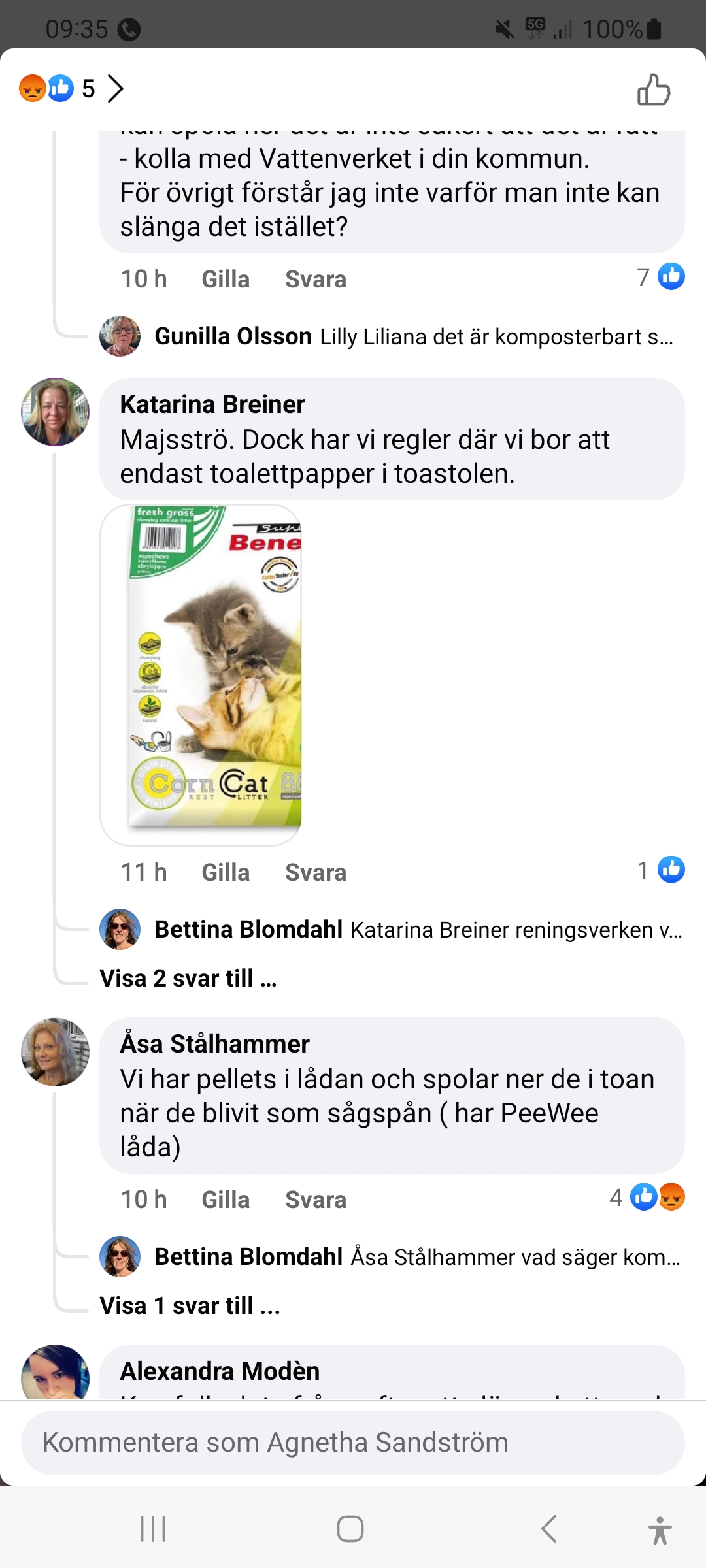Viewport: 706px width, 1568px height.
Task: Reply to Katarina Breiner's comment
Action: pyautogui.click(x=315, y=872)
